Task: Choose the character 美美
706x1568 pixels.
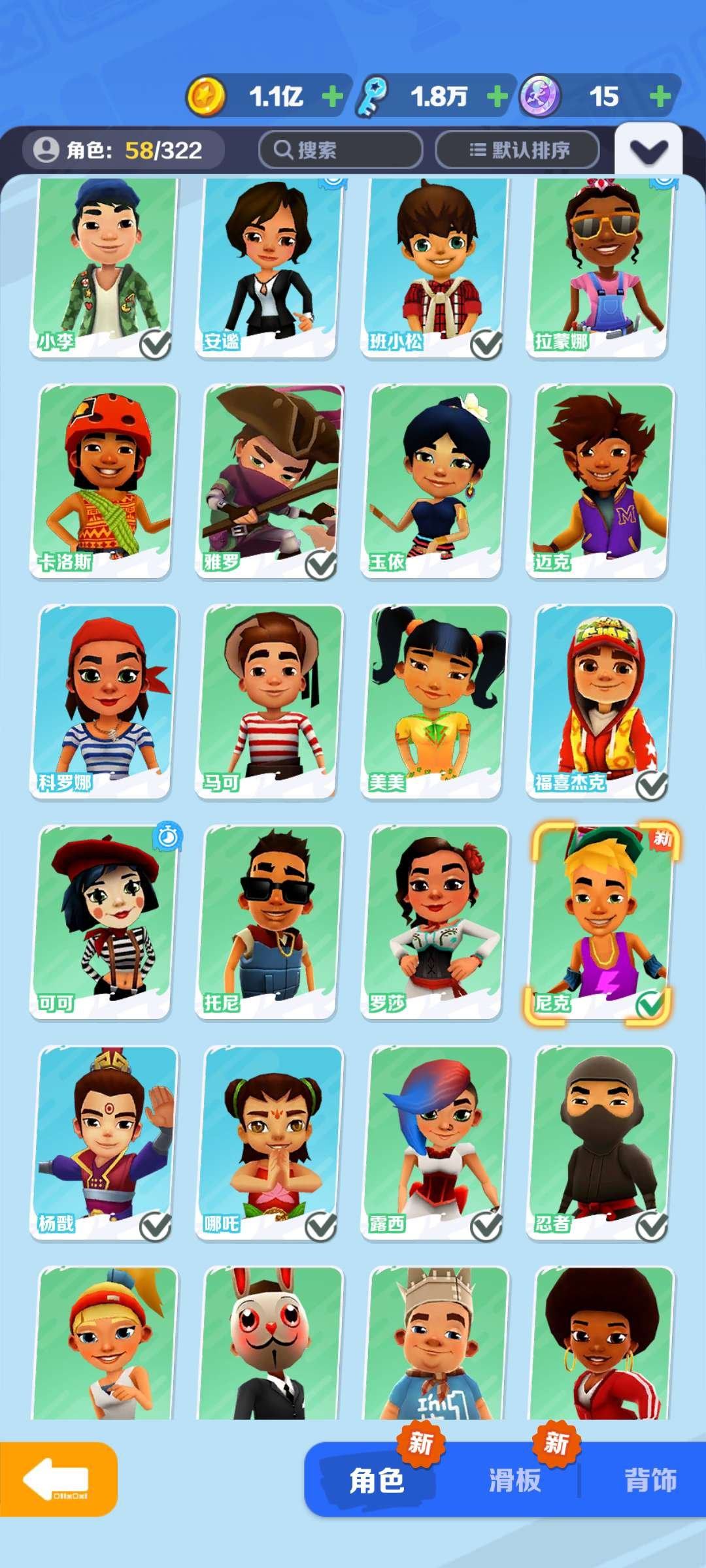Action: click(x=435, y=700)
